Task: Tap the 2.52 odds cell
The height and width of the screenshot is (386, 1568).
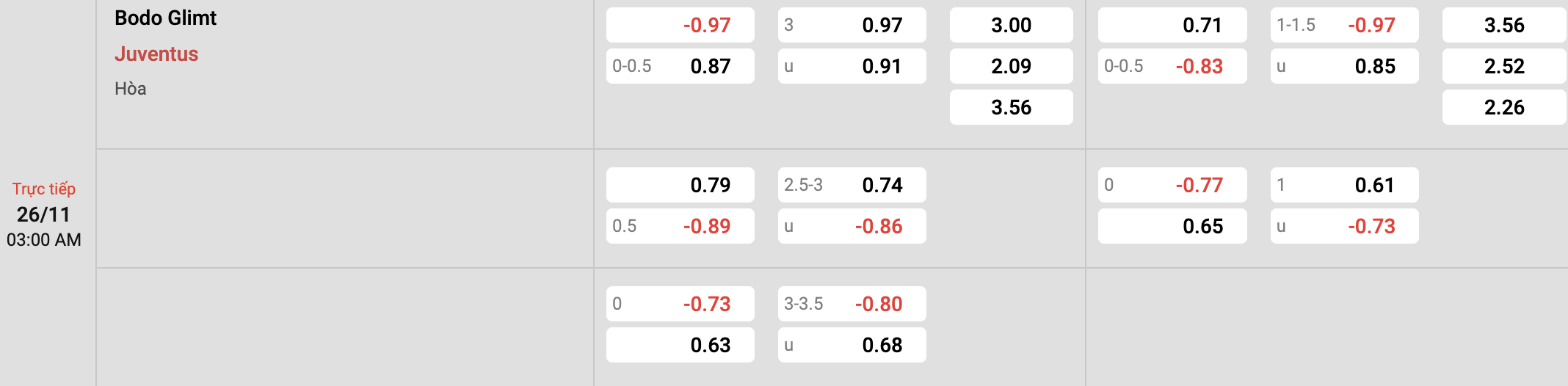Action: [x=1503, y=66]
